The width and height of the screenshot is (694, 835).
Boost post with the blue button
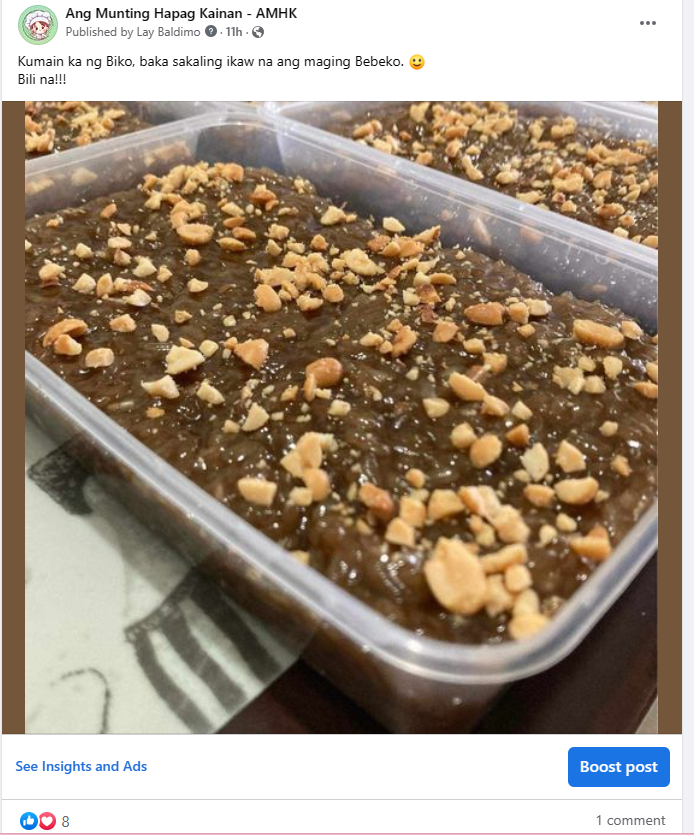(618, 767)
